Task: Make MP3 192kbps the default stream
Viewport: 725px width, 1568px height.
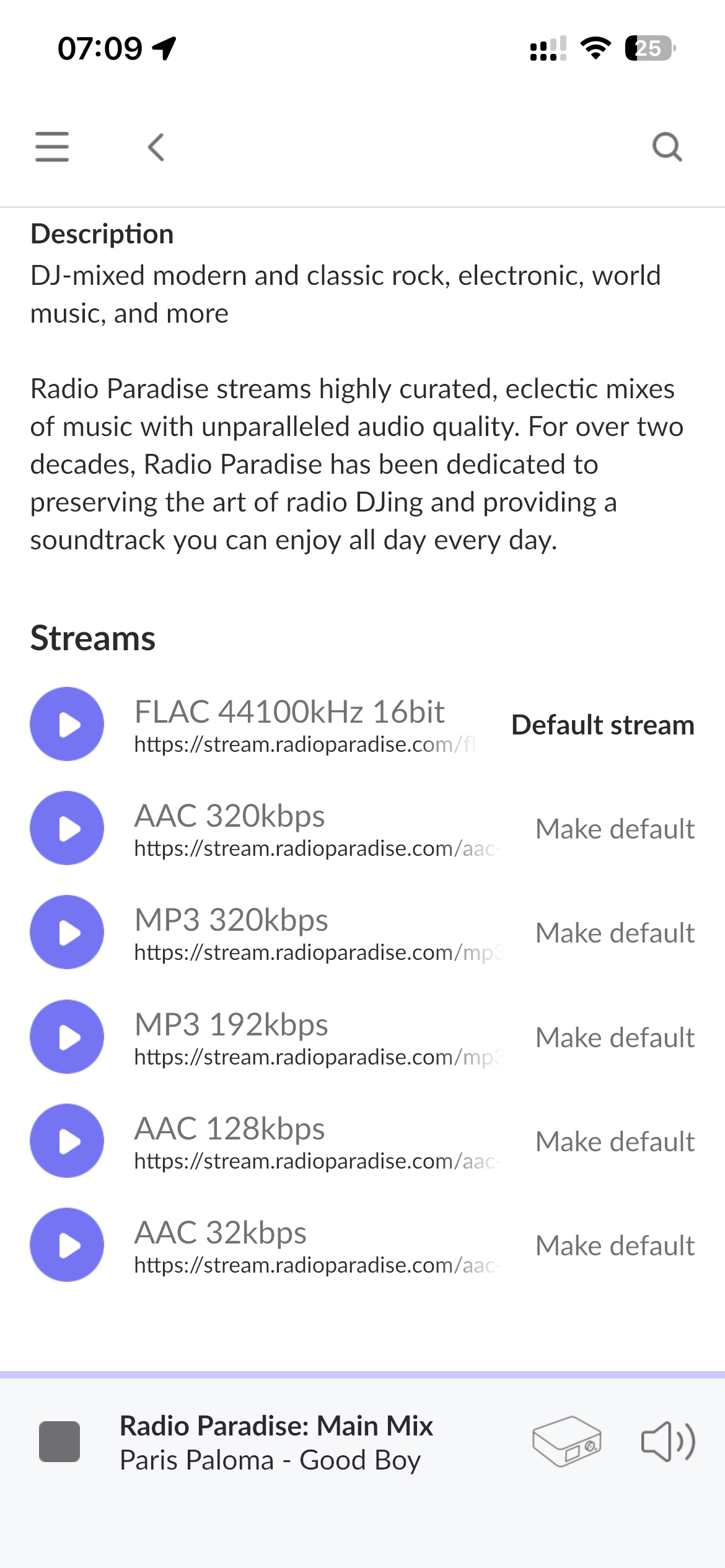Action: click(x=615, y=1037)
